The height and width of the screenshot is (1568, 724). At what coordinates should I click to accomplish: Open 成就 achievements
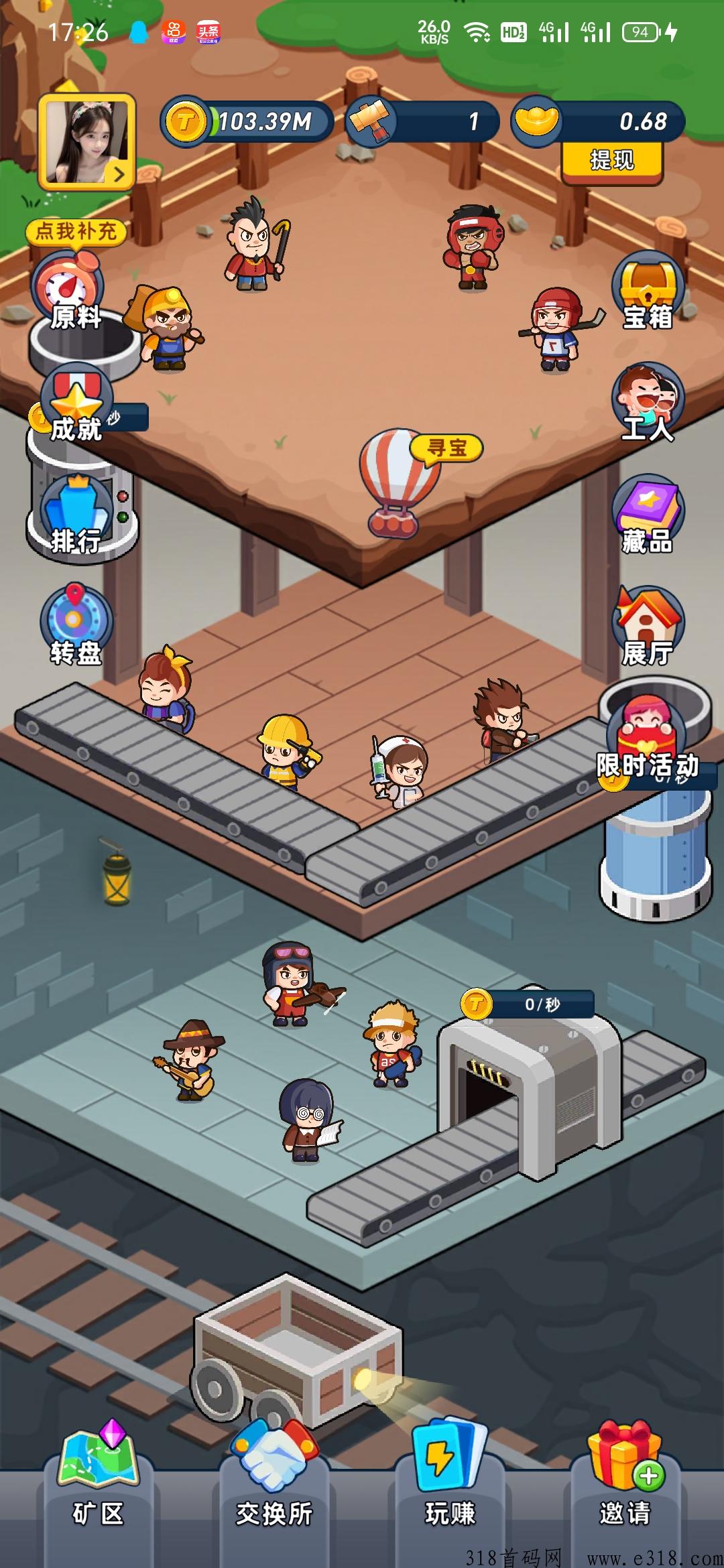[x=75, y=406]
